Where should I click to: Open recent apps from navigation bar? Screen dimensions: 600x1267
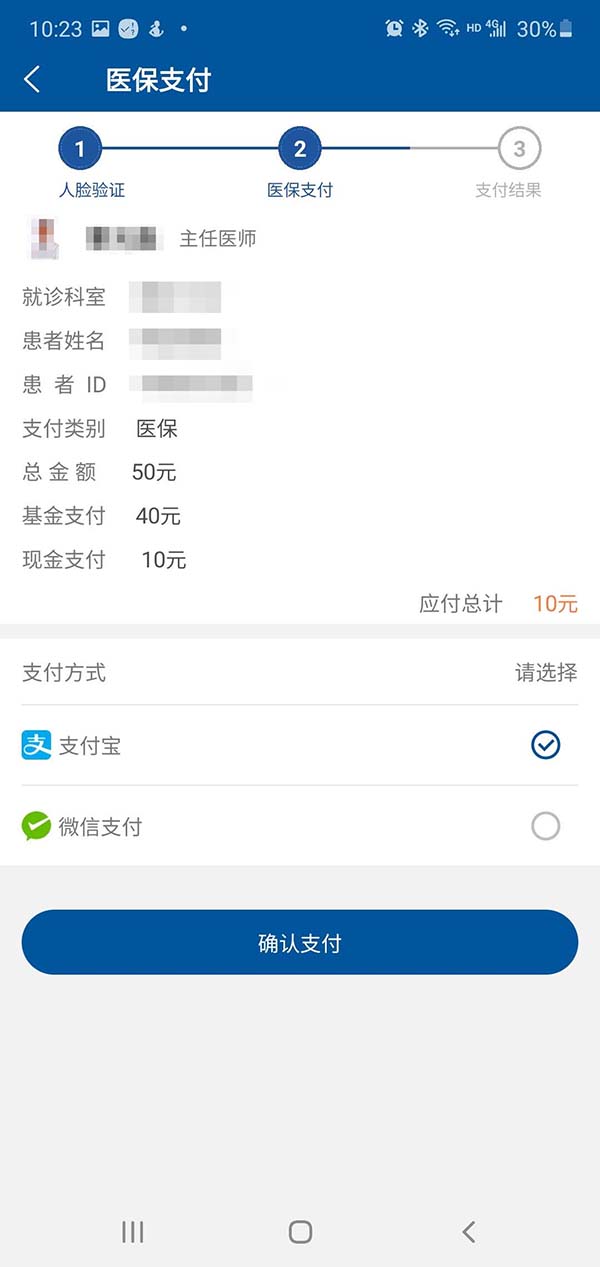(x=132, y=1231)
